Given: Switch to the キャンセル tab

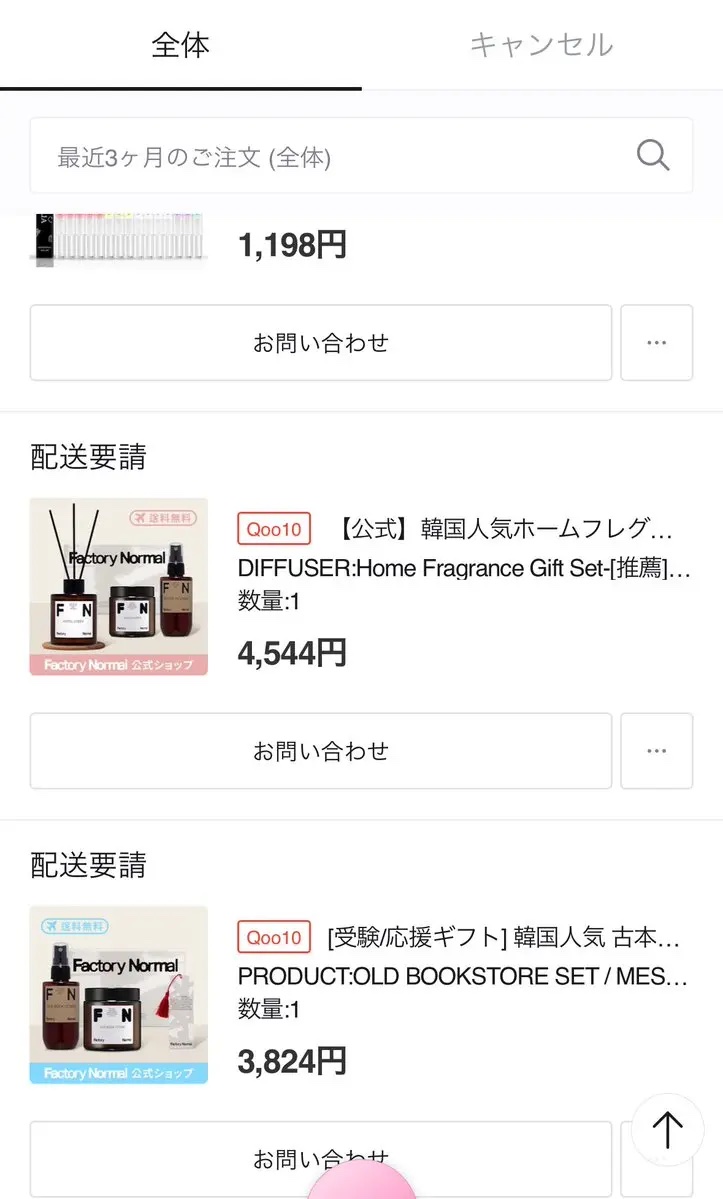Looking at the screenshot, I should [x=541, y=45].
